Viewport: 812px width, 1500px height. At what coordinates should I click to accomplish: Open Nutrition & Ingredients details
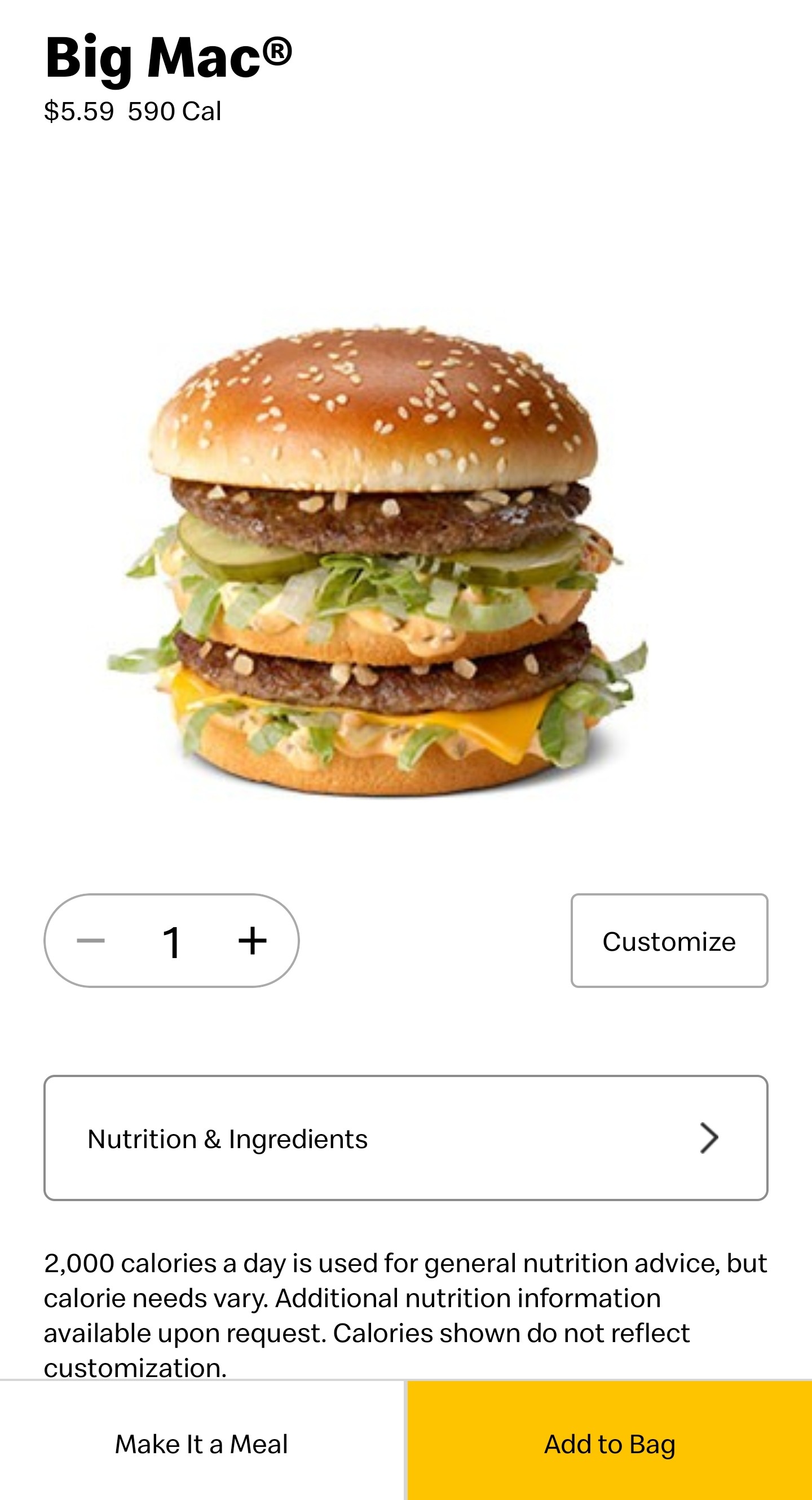(x=405, y=1138)
